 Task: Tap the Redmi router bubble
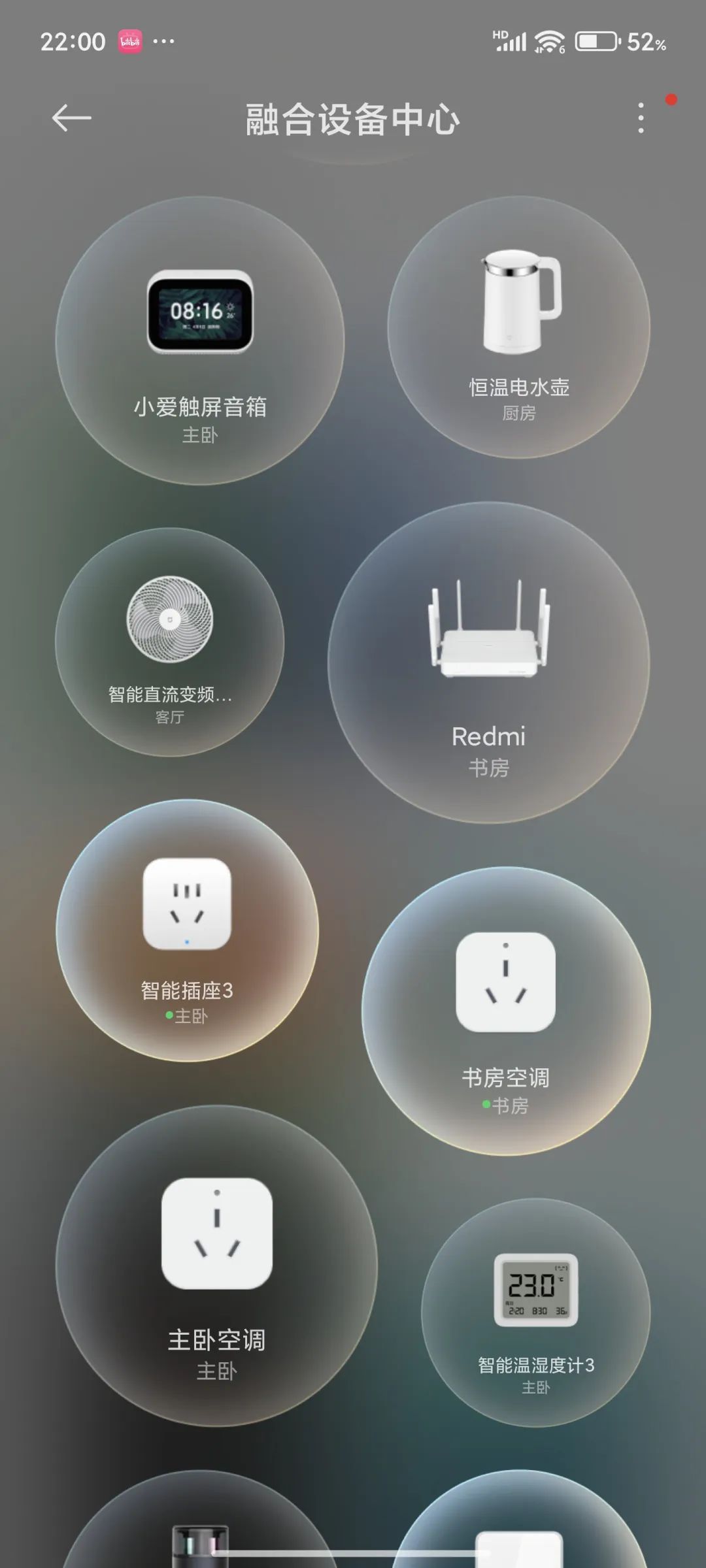point(488,662)
